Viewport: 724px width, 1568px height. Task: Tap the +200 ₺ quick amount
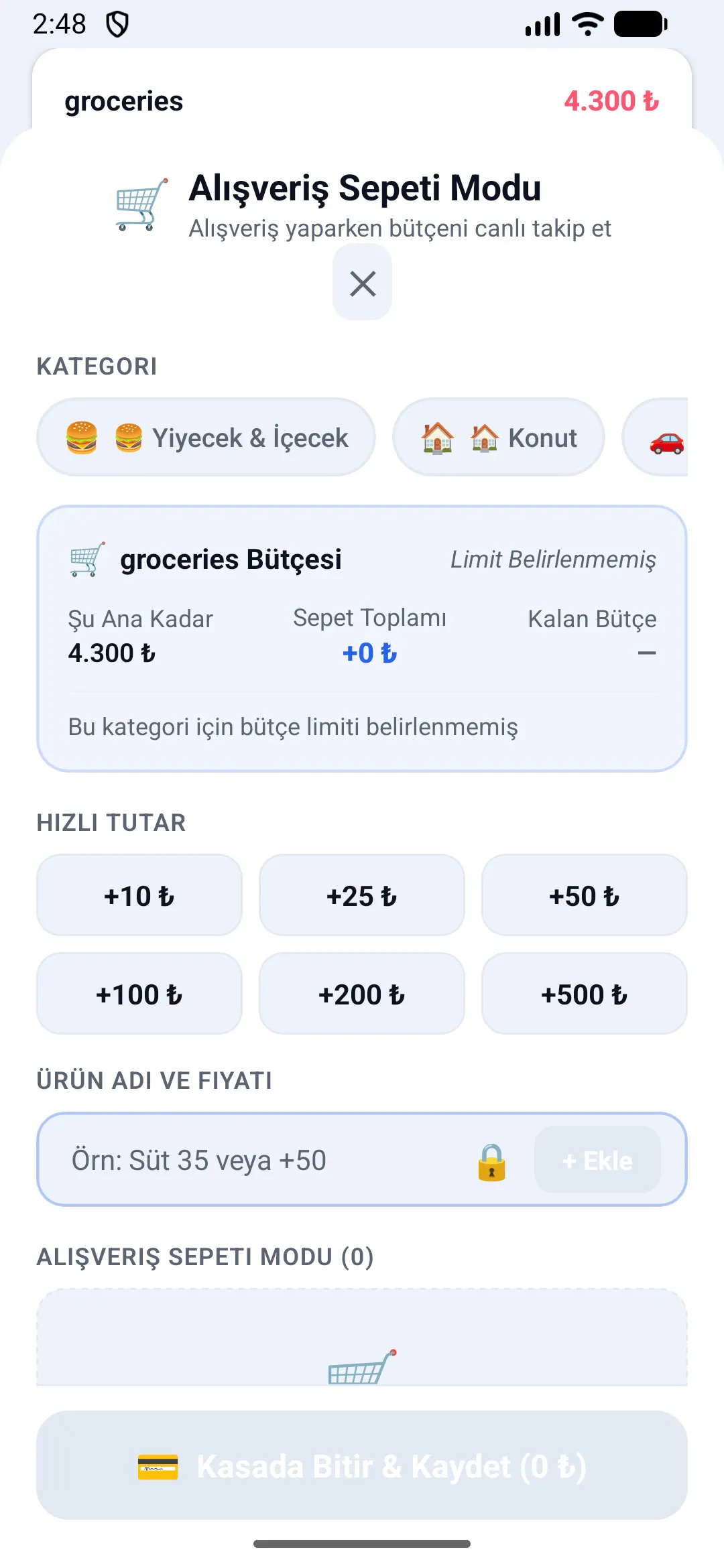(362, 994)
